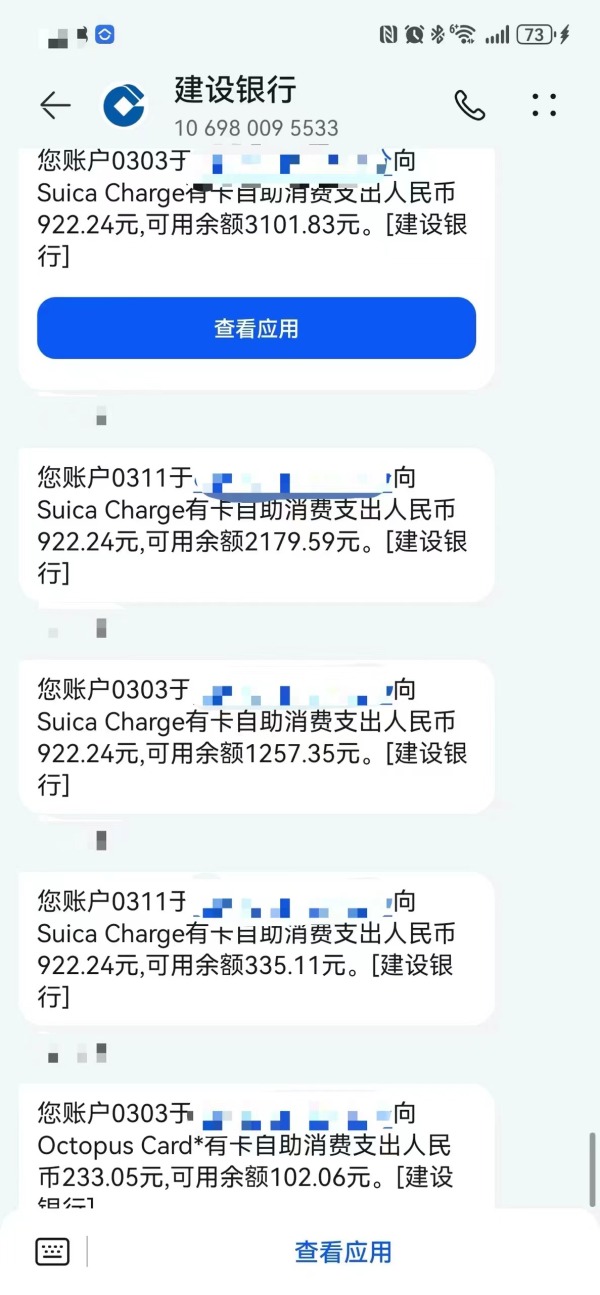Go back from the 建设银行 conversation
Image resolution: width=600 pixels, height=1295 pixels.
(55, 105)
